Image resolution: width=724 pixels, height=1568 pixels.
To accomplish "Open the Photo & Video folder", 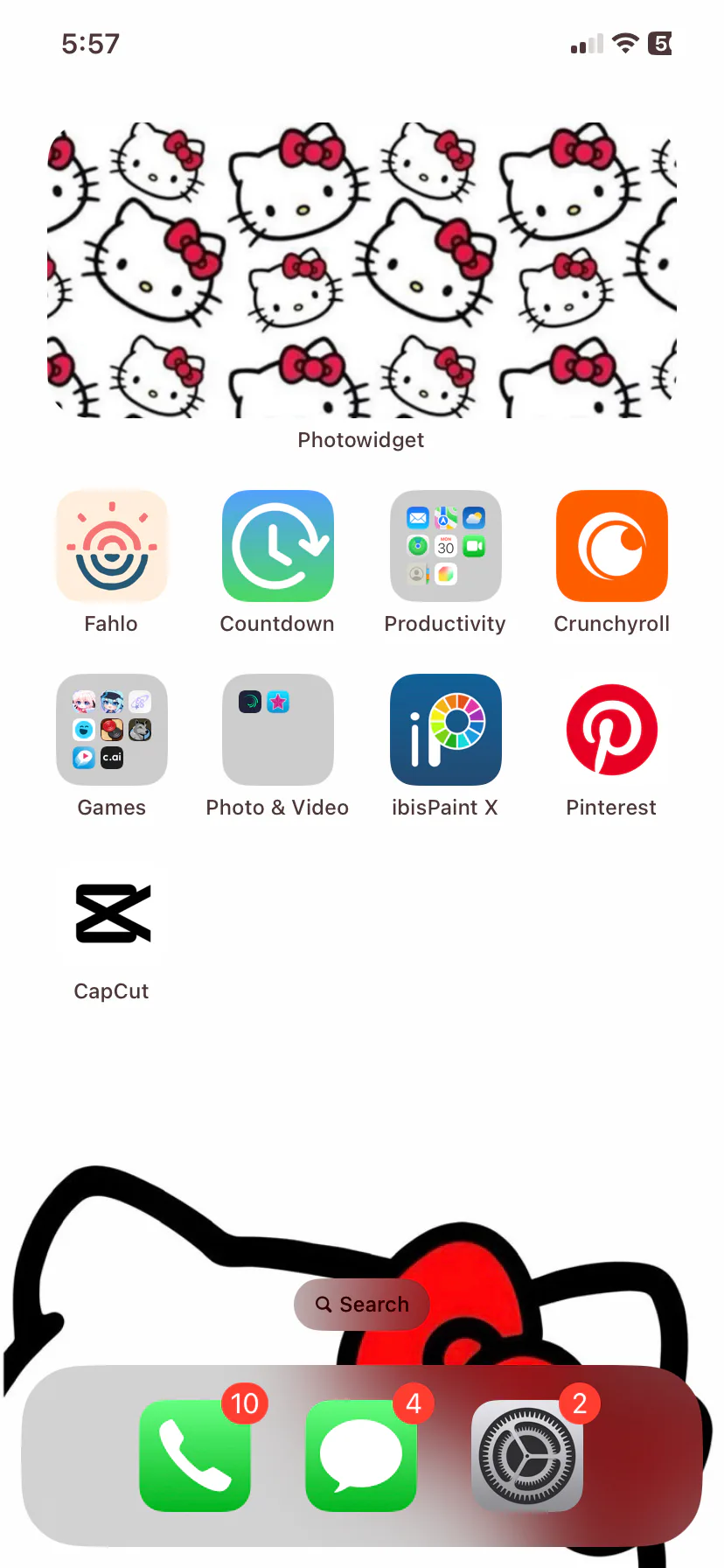I will [x=278, y=730].
